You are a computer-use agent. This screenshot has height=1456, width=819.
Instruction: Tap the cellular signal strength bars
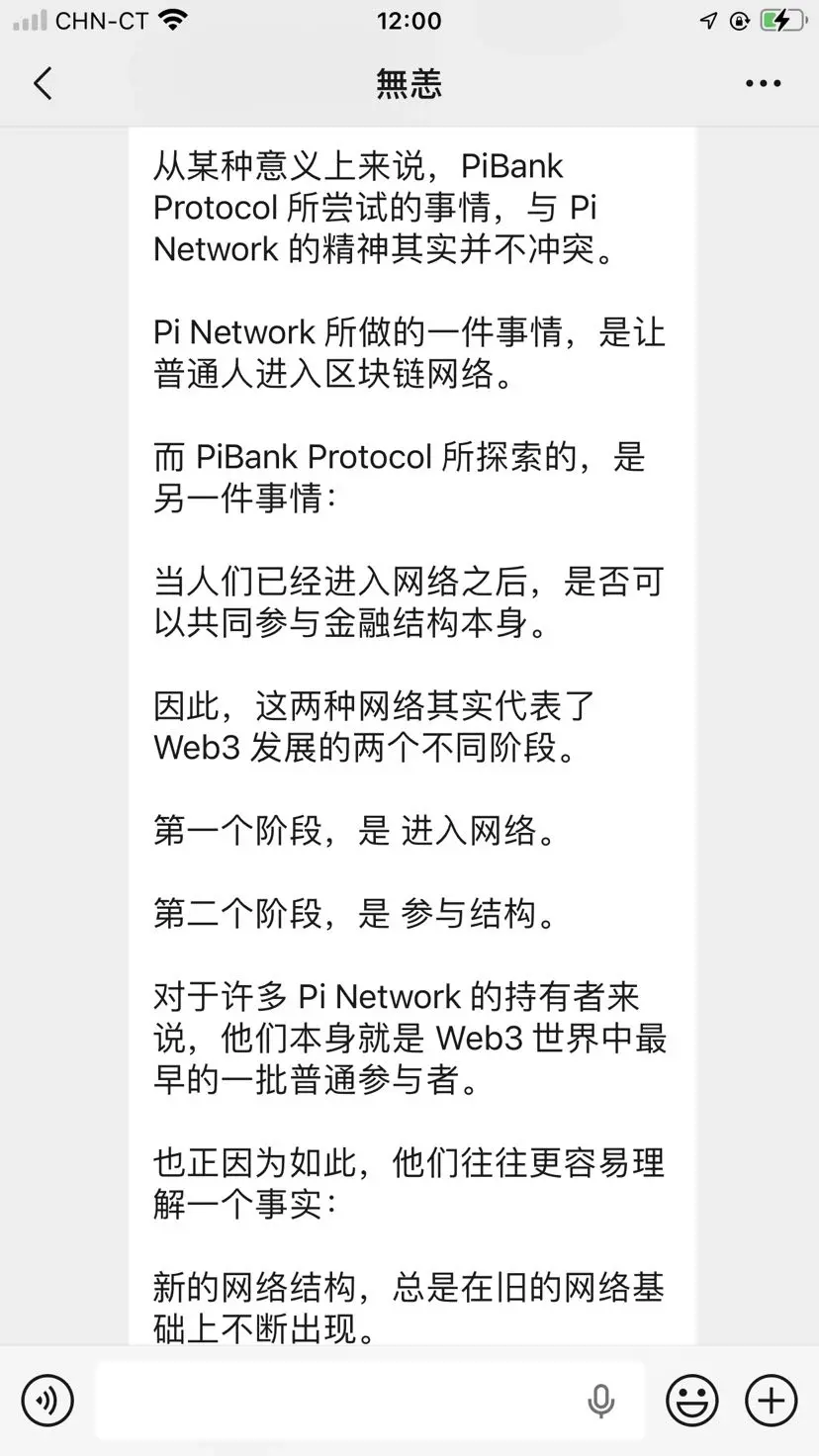click(30, 18)
